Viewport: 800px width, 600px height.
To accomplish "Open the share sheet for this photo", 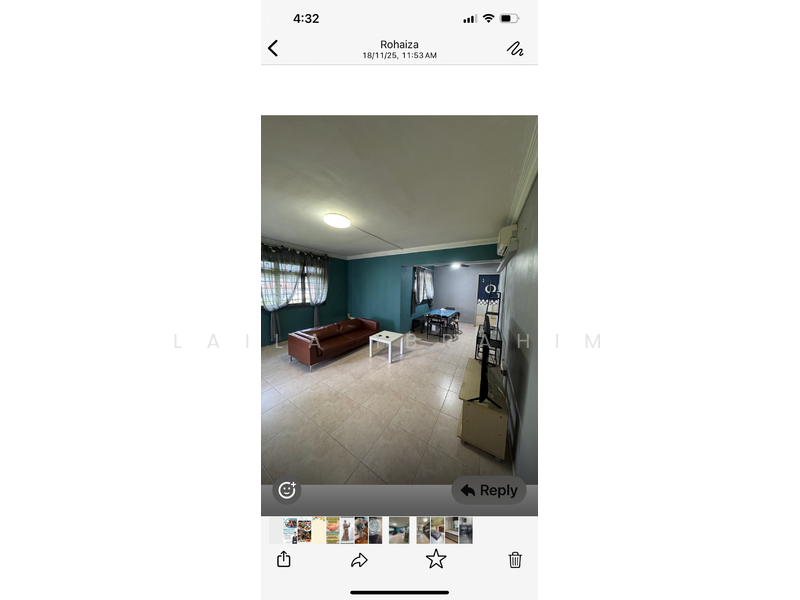I will point(284,560).
